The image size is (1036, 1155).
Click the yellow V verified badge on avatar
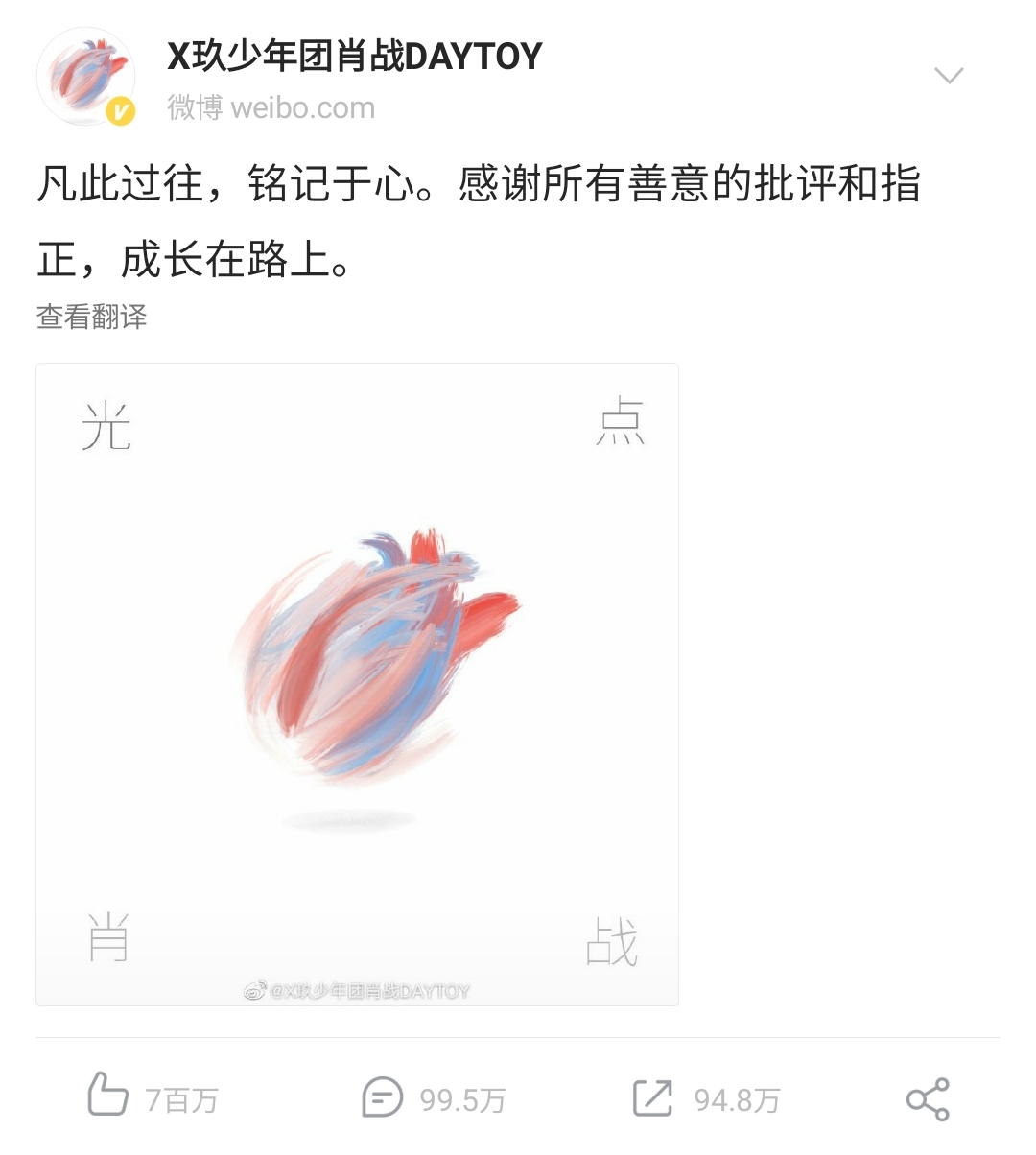click(118, 108)
